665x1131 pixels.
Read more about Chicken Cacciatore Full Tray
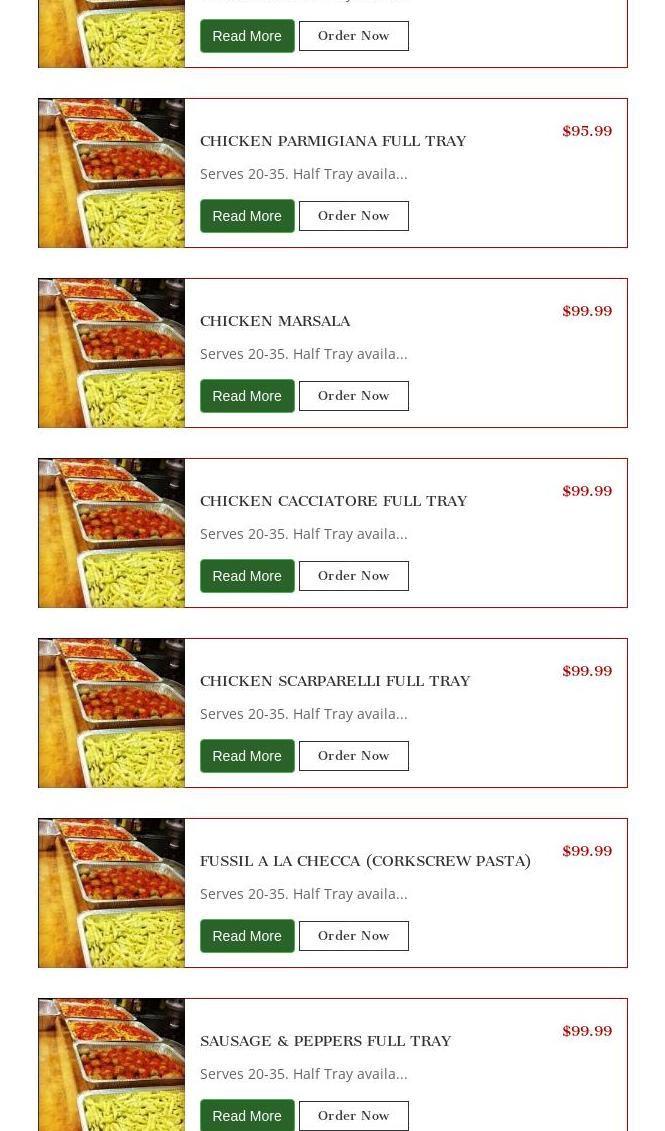click(x=247, y=576)
